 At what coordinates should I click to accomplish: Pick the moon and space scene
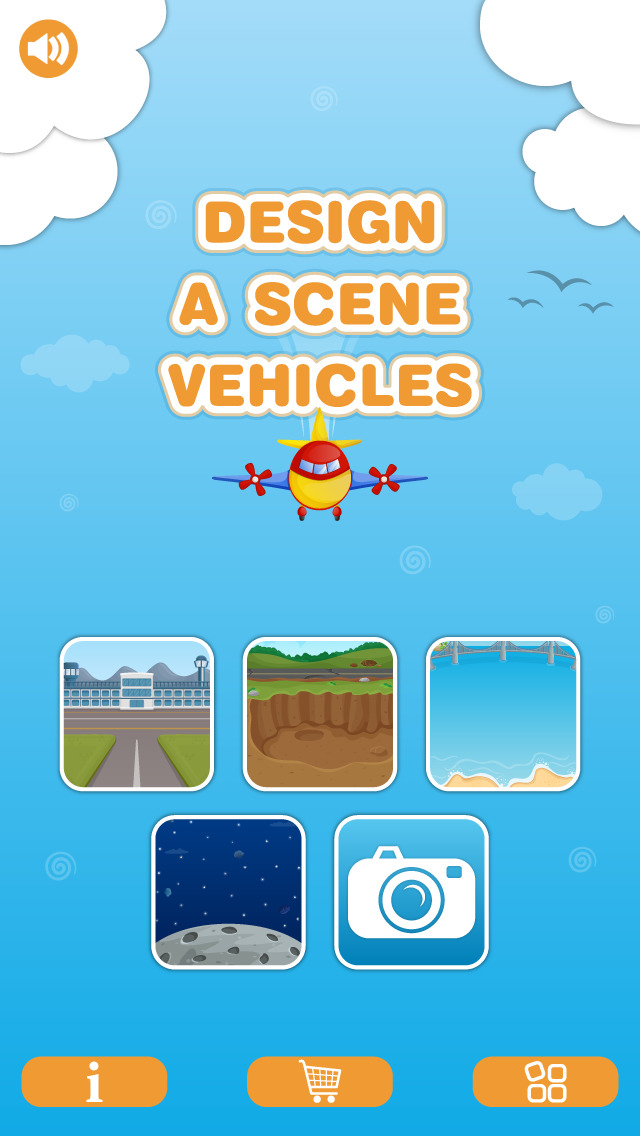click(x=228, y=892)
